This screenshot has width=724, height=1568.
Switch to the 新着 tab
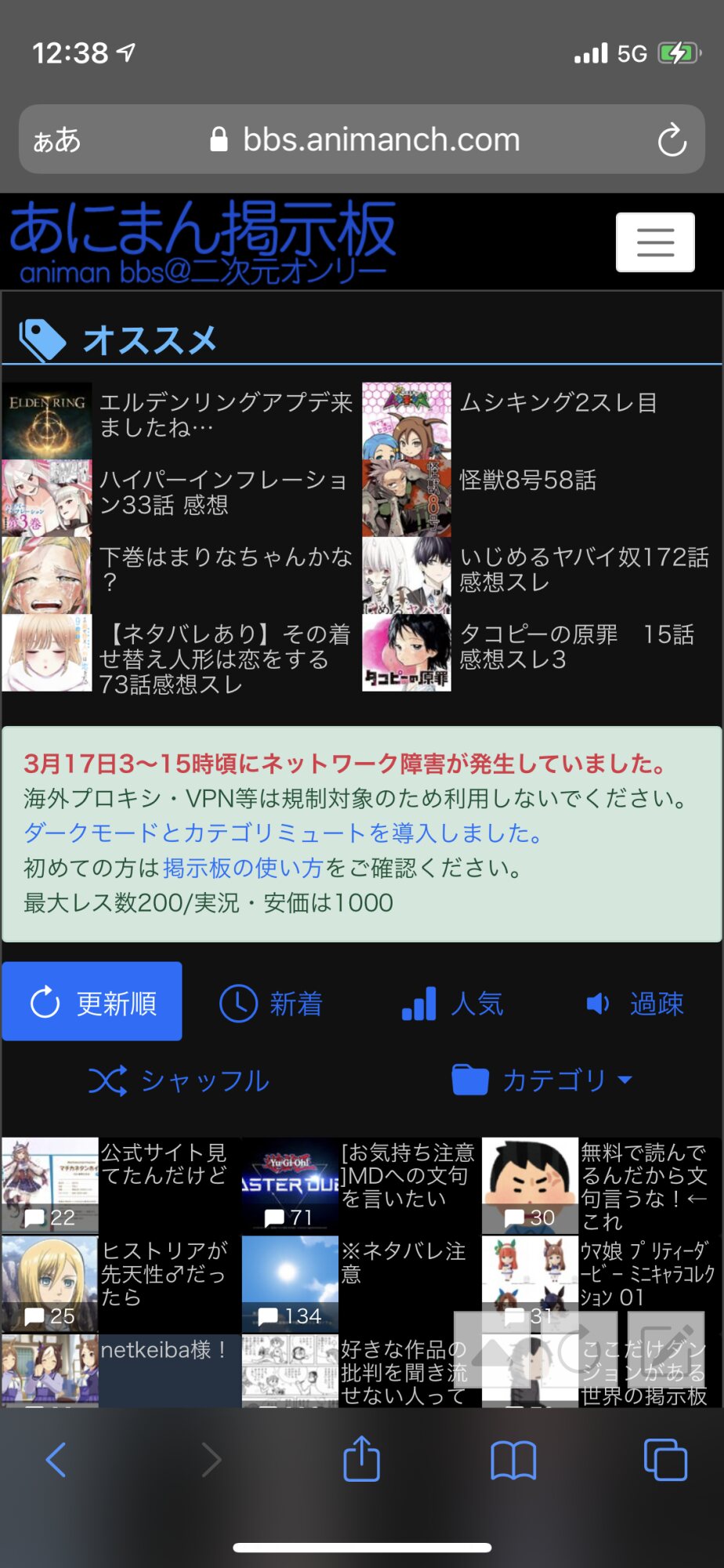click(272, 1004)
